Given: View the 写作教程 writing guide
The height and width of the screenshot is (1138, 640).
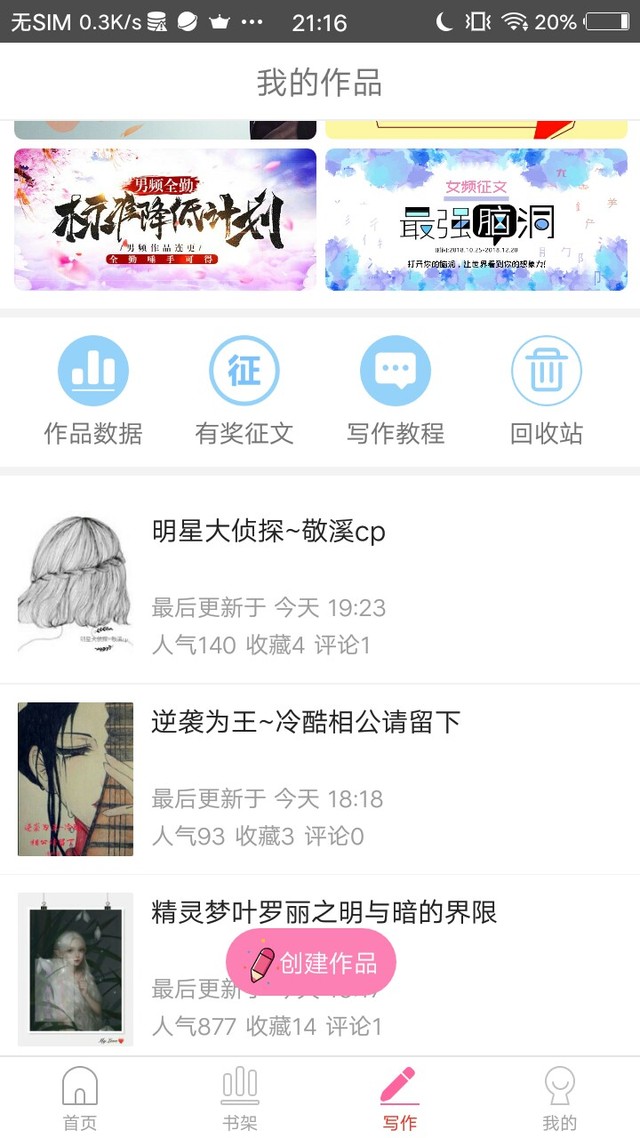Looking at the screenshot, I should pyautogui.click(x=395, y=391).
